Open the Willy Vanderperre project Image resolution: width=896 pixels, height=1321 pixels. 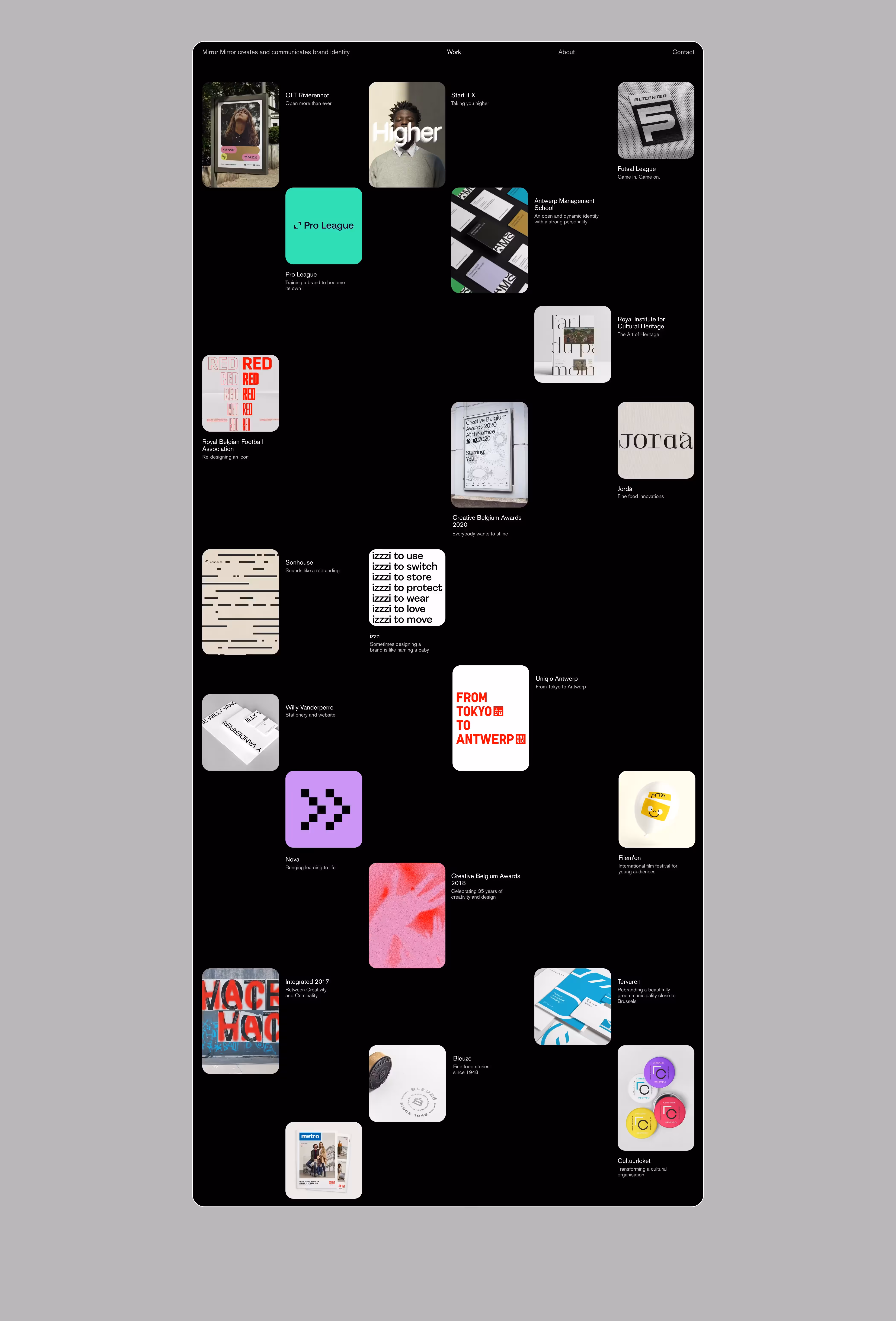tap(240, 732)
